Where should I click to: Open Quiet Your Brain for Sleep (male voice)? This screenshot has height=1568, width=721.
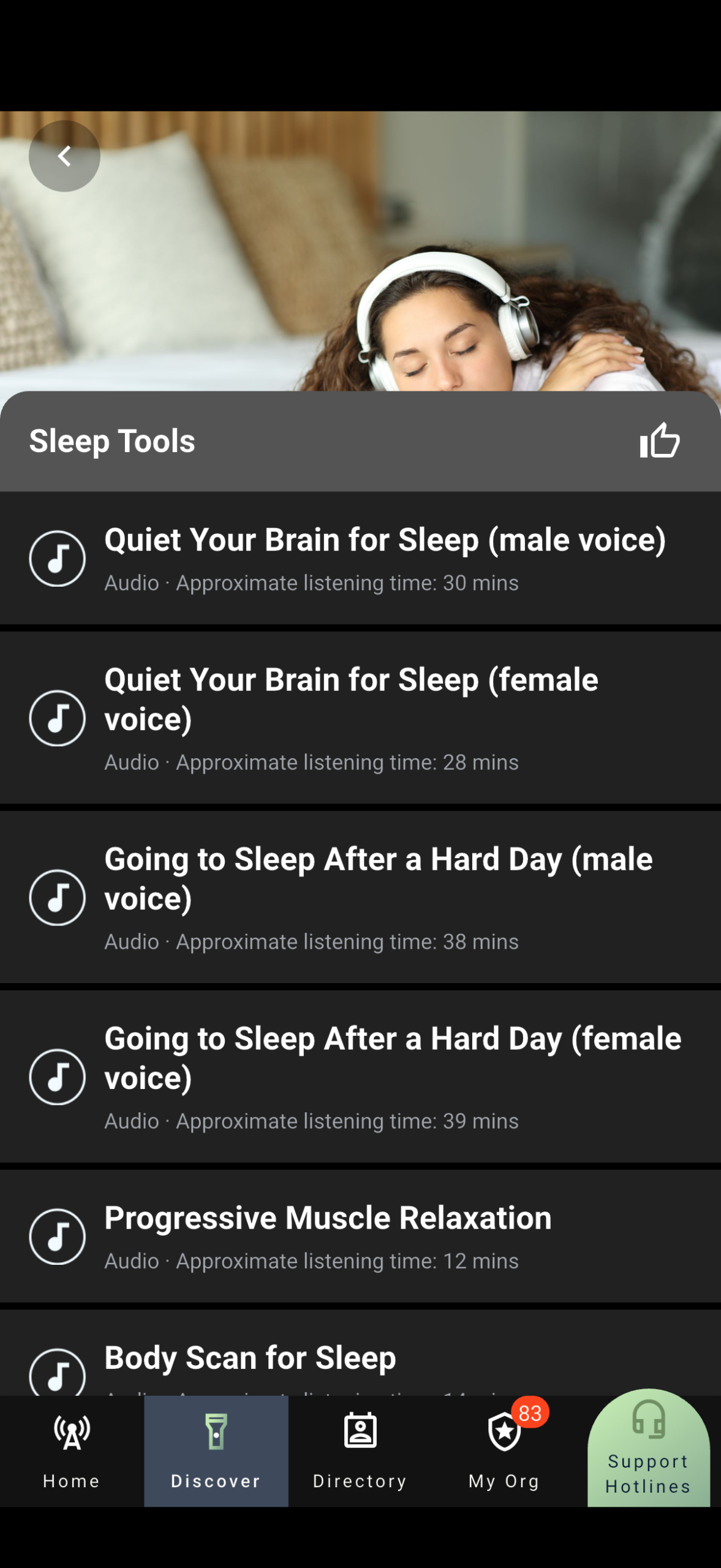point(360,558)
